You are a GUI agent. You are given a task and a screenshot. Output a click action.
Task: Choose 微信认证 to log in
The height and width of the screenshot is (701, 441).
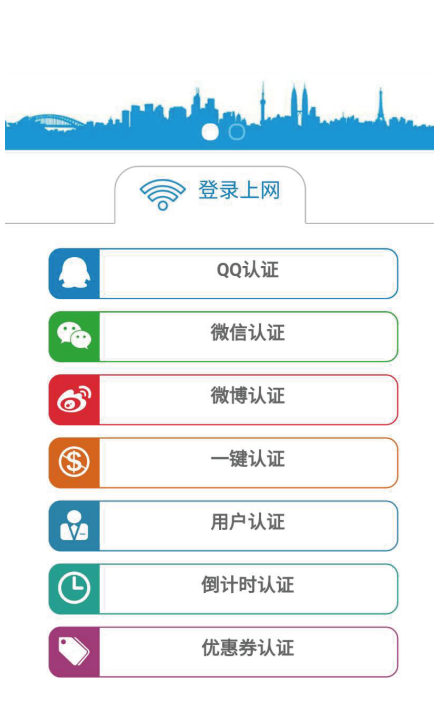(223, 337)
